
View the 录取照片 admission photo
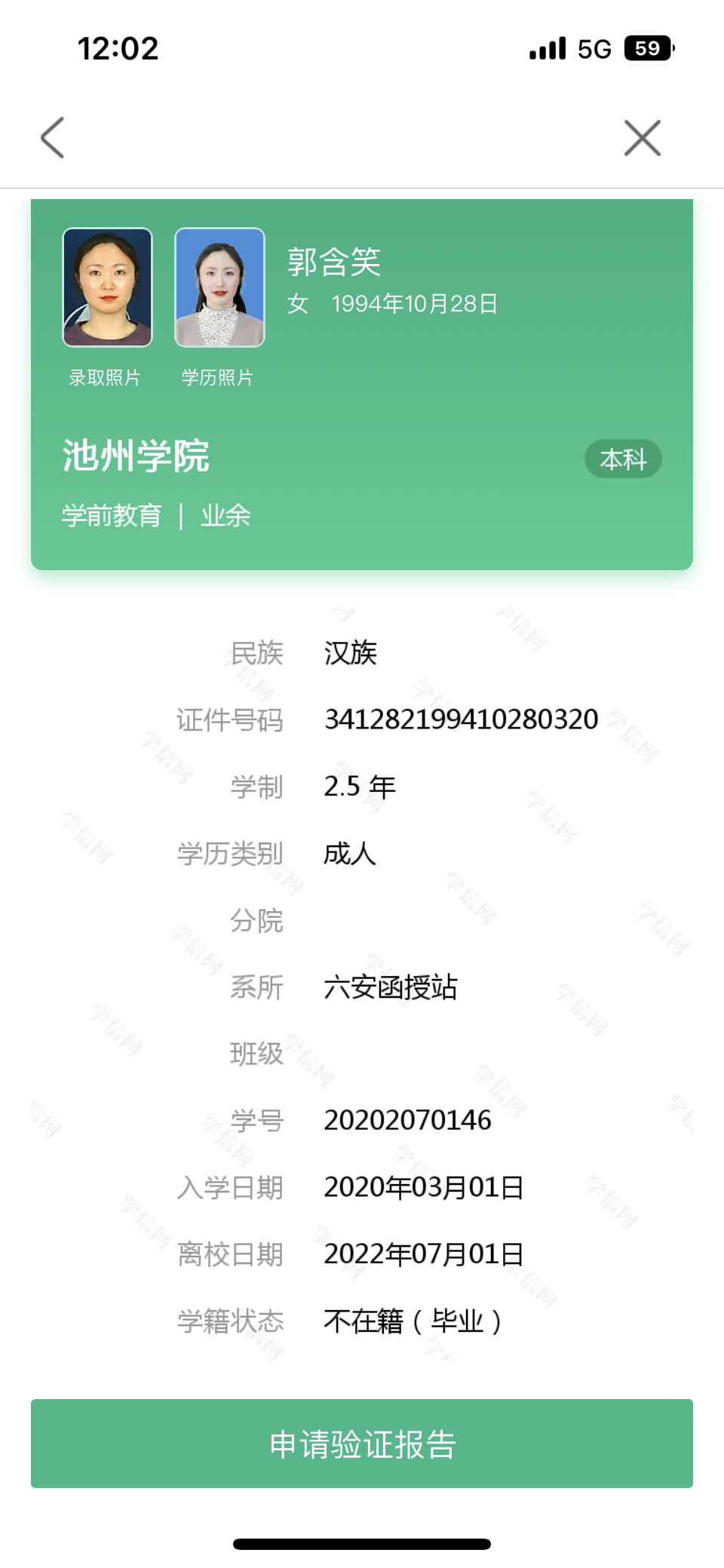pyautogui.click(x=107, y=287)
